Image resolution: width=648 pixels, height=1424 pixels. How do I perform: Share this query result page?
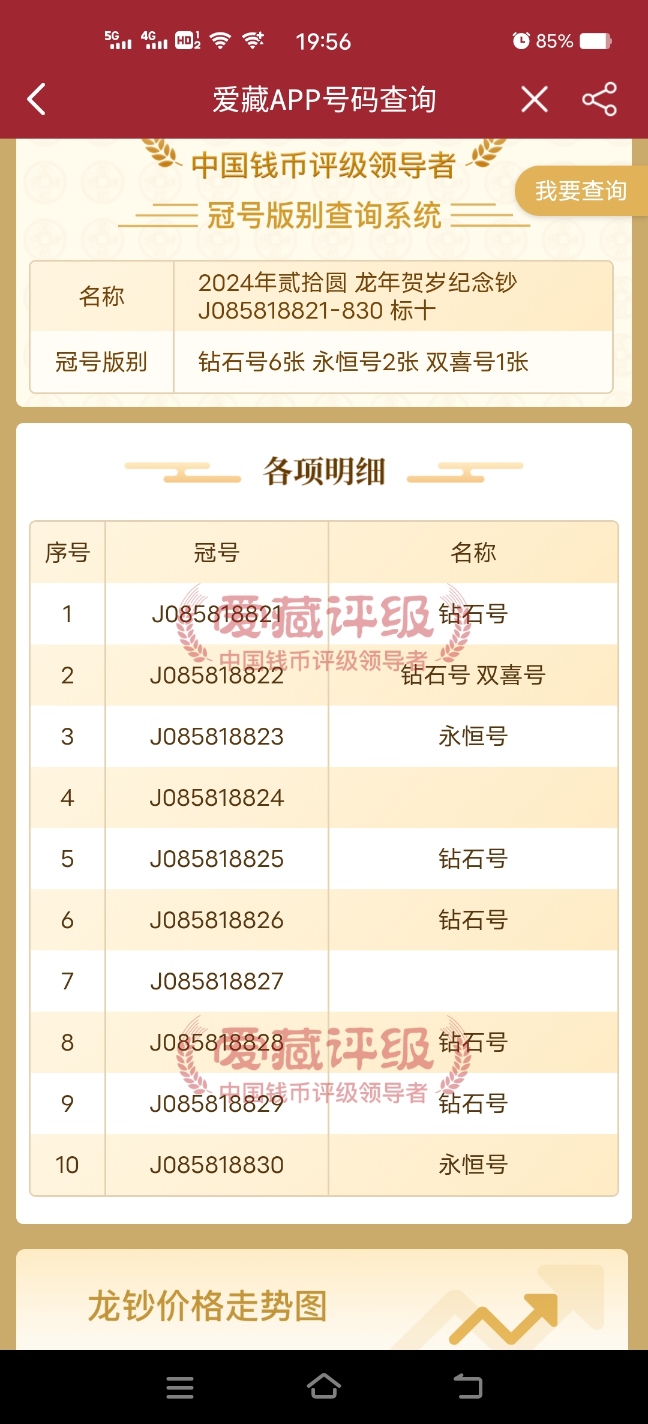(x=600, y=99)
